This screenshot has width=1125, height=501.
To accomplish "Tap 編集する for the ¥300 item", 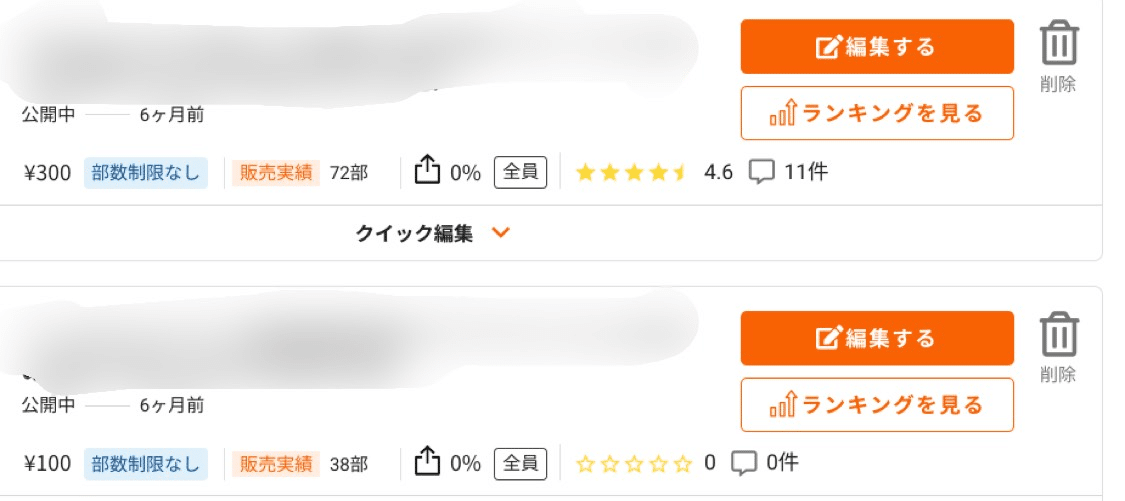I will pos(876,47).
